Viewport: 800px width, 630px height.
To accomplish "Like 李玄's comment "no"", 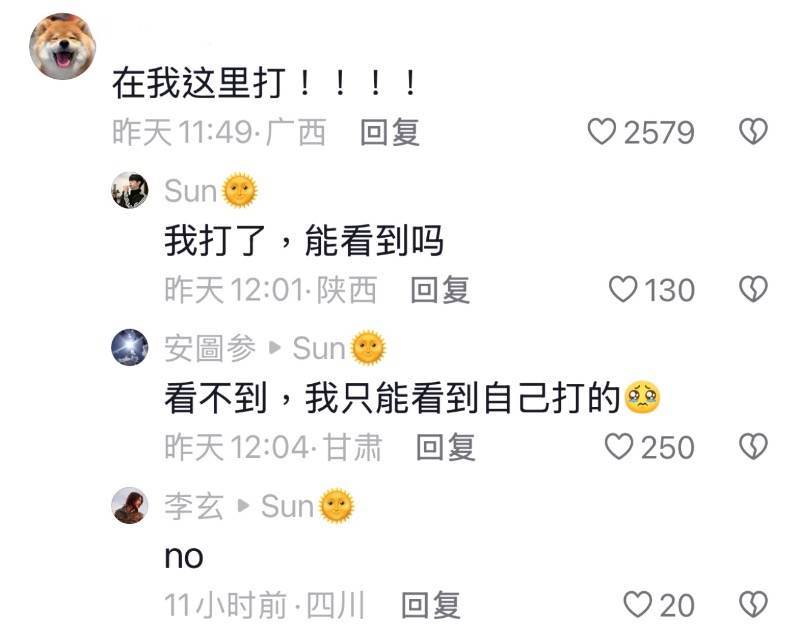I will [637, 604].
